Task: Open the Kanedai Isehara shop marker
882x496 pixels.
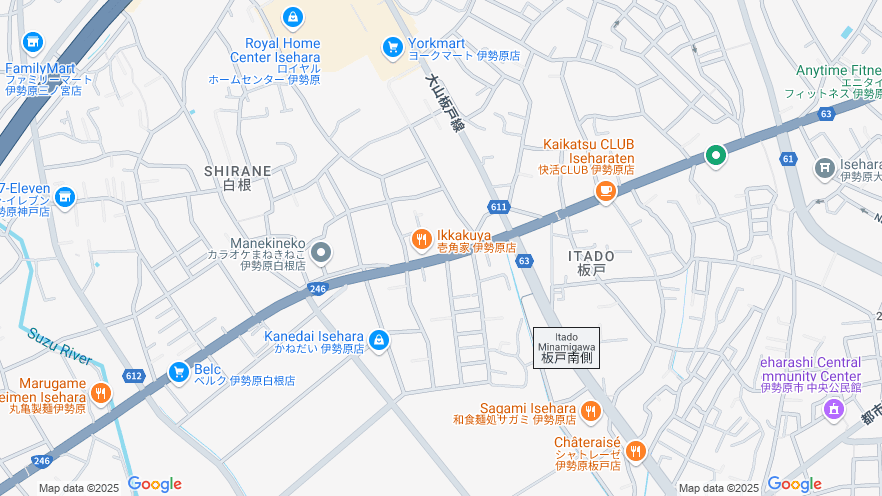Action: (x=378, y=340)
